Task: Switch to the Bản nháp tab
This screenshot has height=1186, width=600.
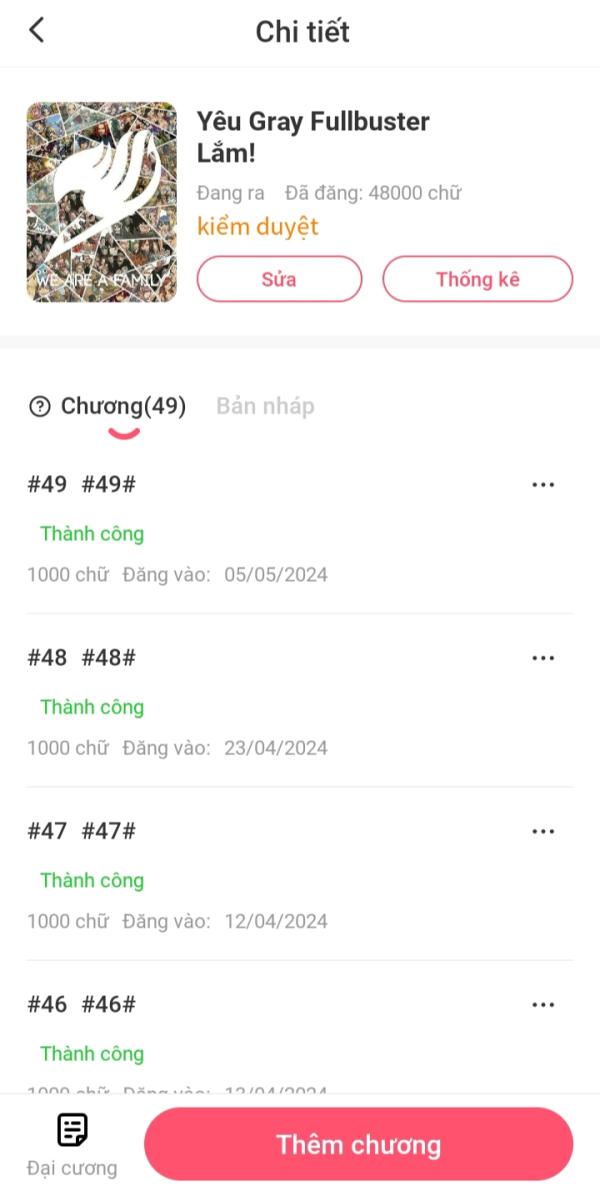Action: point(265,406)
